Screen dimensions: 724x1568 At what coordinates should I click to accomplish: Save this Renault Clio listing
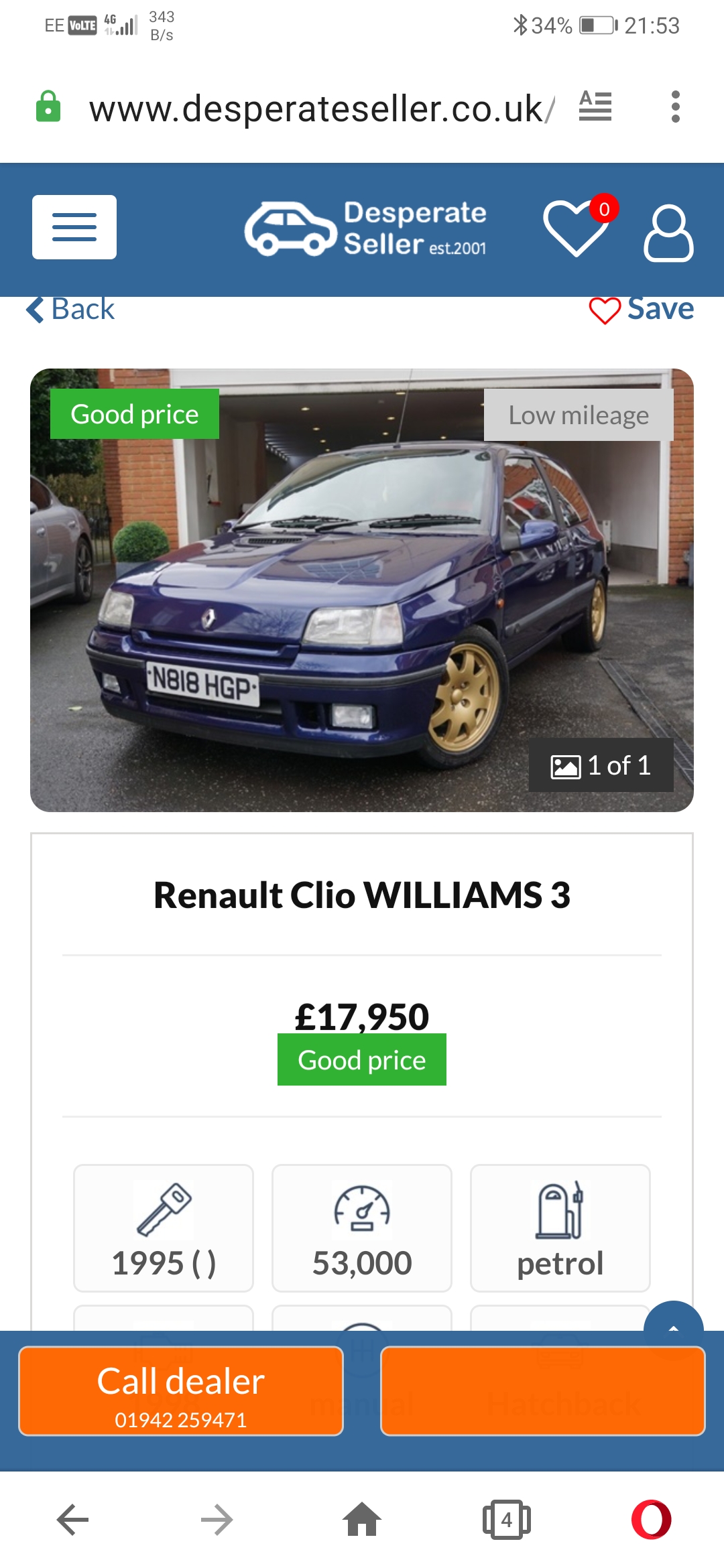coord(642,309)
